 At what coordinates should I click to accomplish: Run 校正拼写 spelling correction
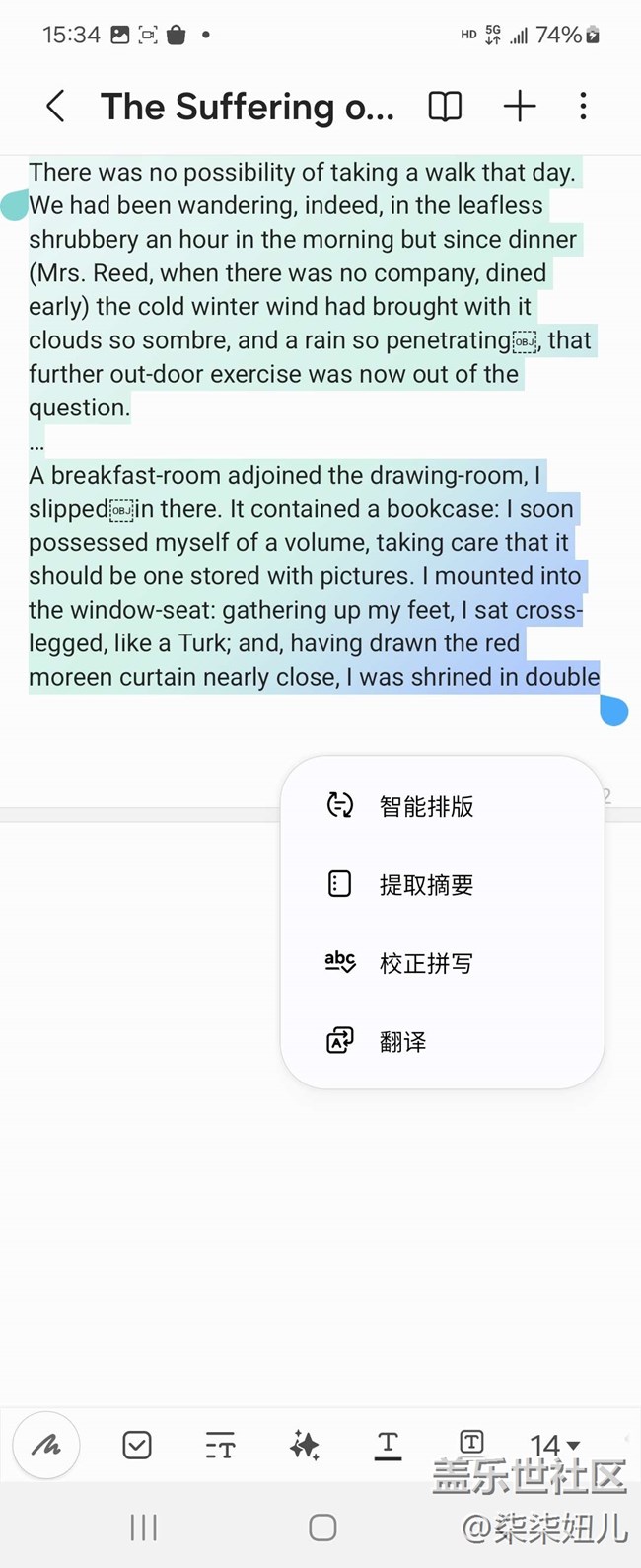click(x=426, y=963)
